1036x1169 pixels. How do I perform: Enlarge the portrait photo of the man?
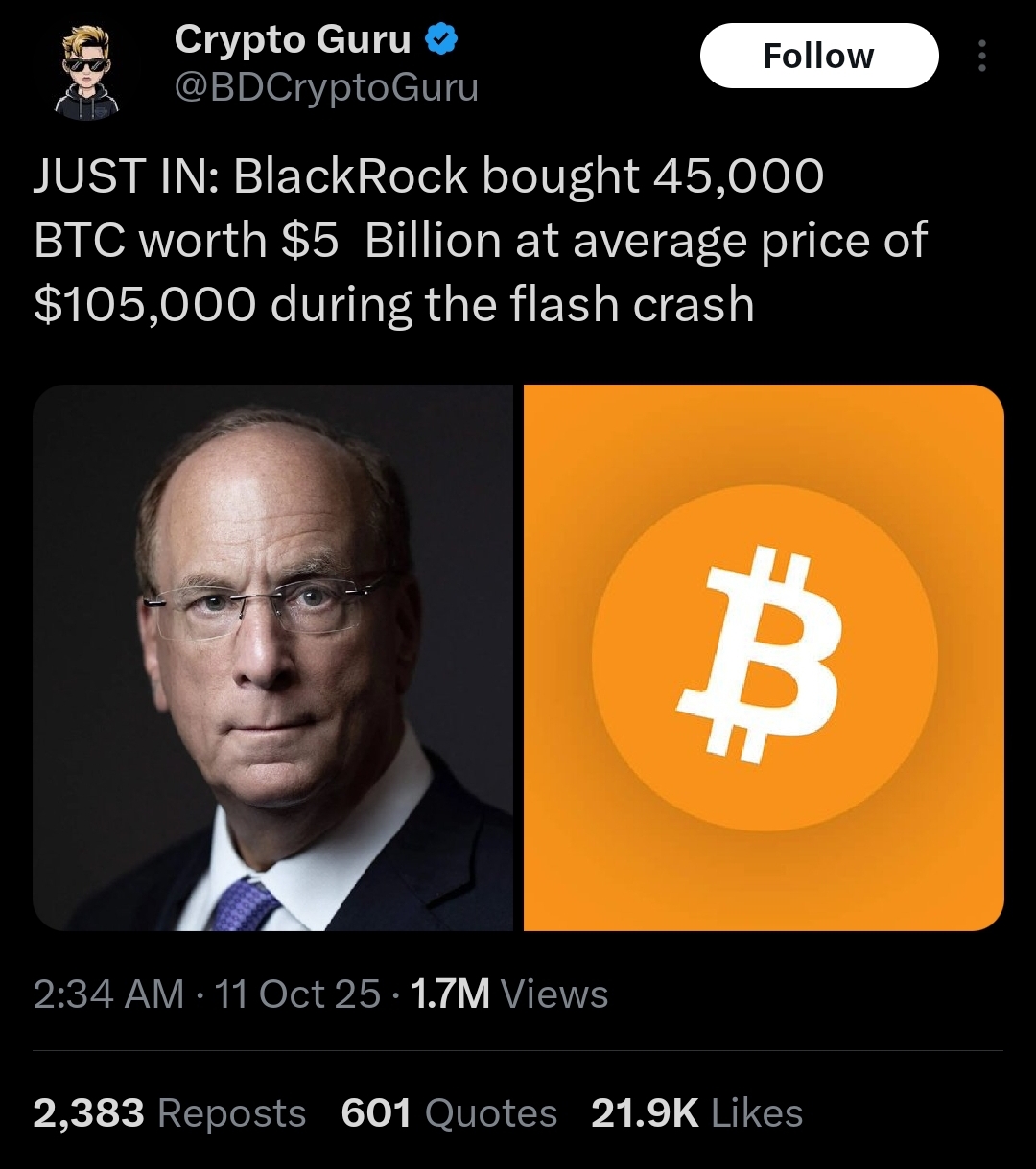coord(273,658)
